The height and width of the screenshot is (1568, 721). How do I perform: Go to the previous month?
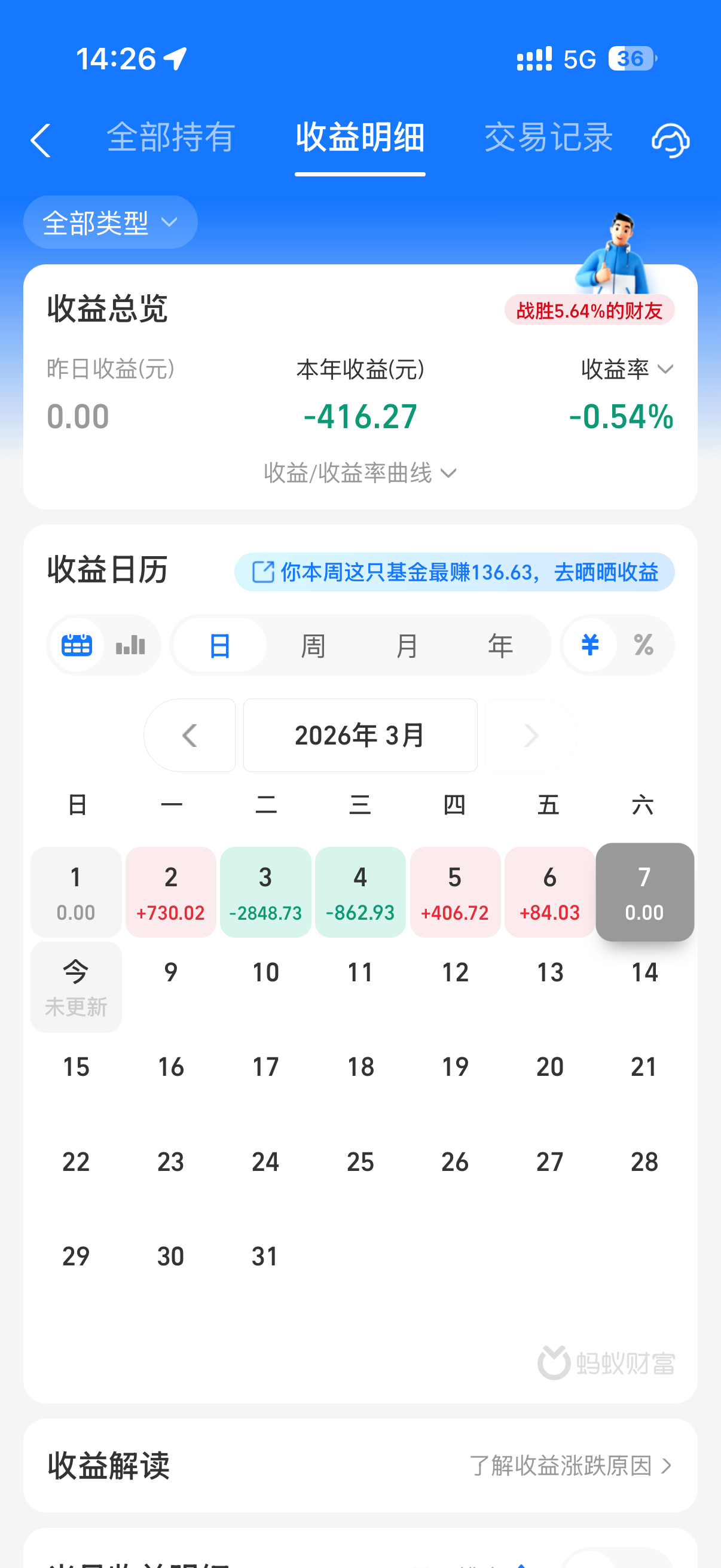190,736
